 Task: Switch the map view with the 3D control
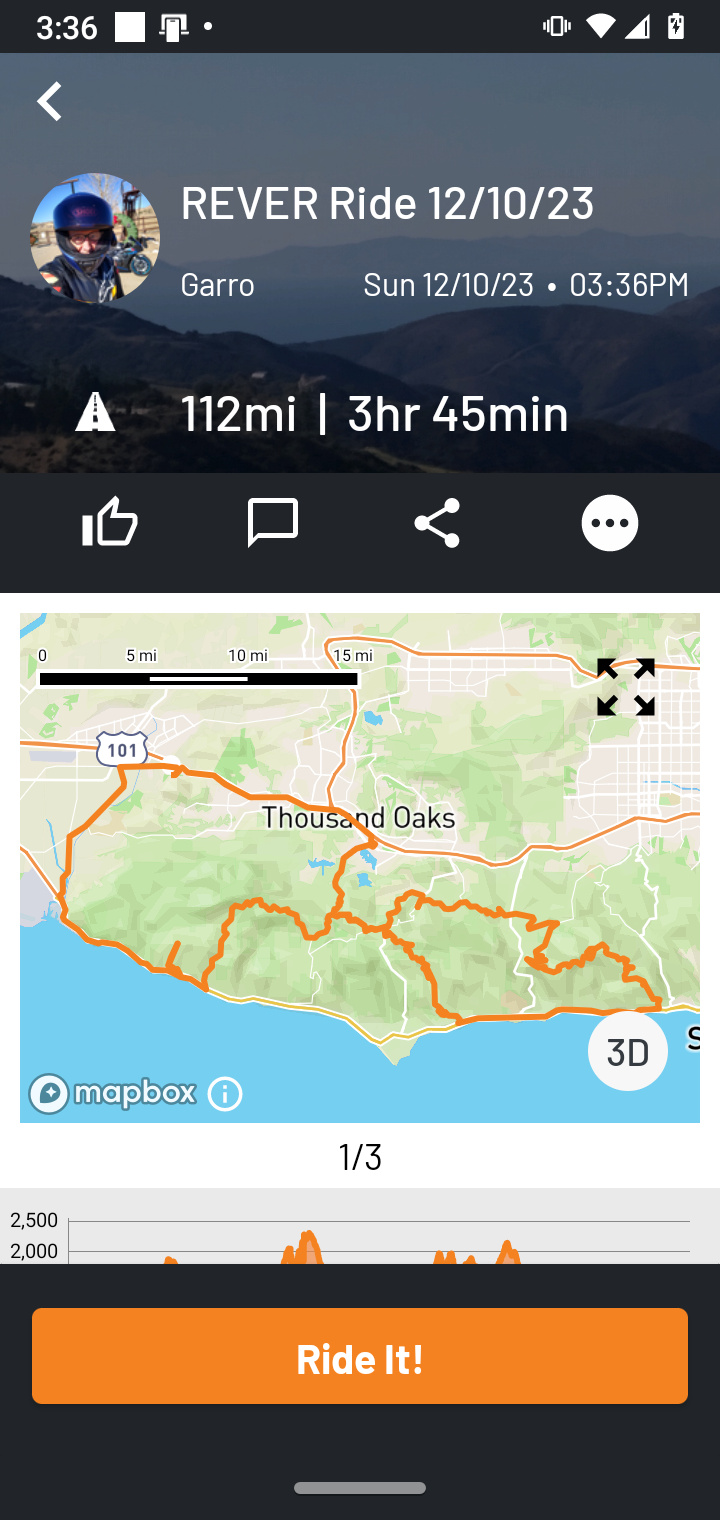628,1051
